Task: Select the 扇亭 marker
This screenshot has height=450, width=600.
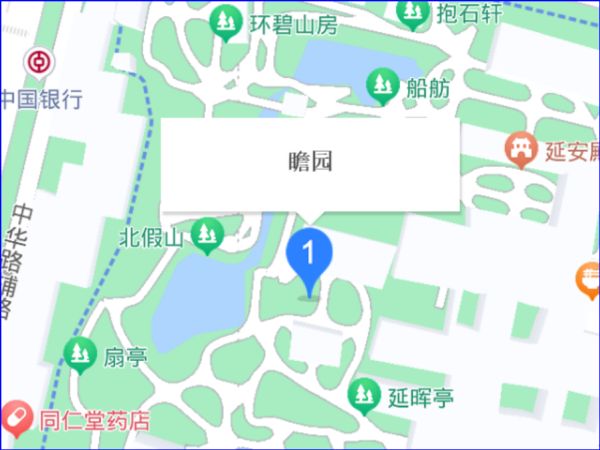Action: tap(79, 354)
